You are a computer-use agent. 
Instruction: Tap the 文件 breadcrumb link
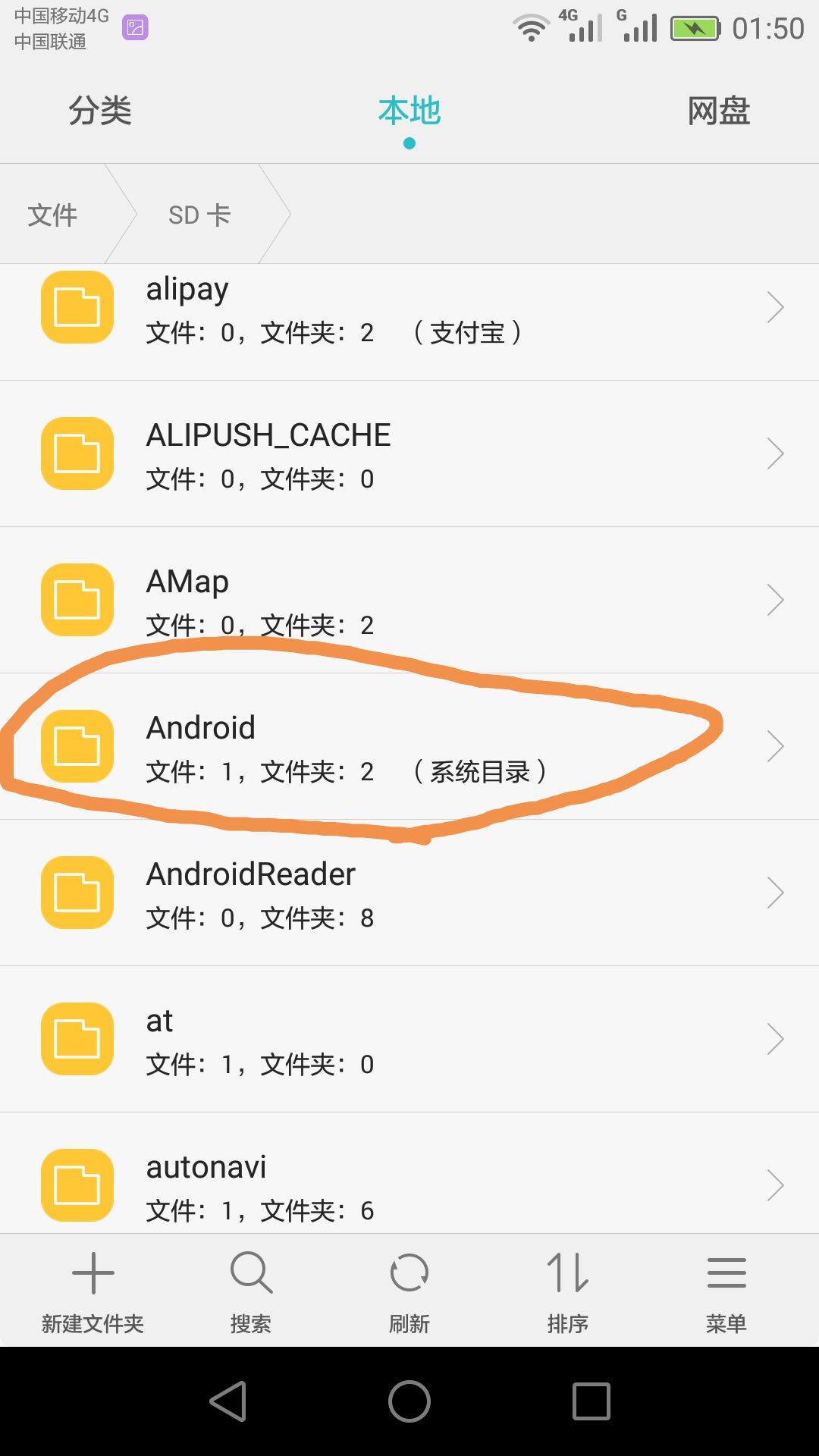pos(53,215)
